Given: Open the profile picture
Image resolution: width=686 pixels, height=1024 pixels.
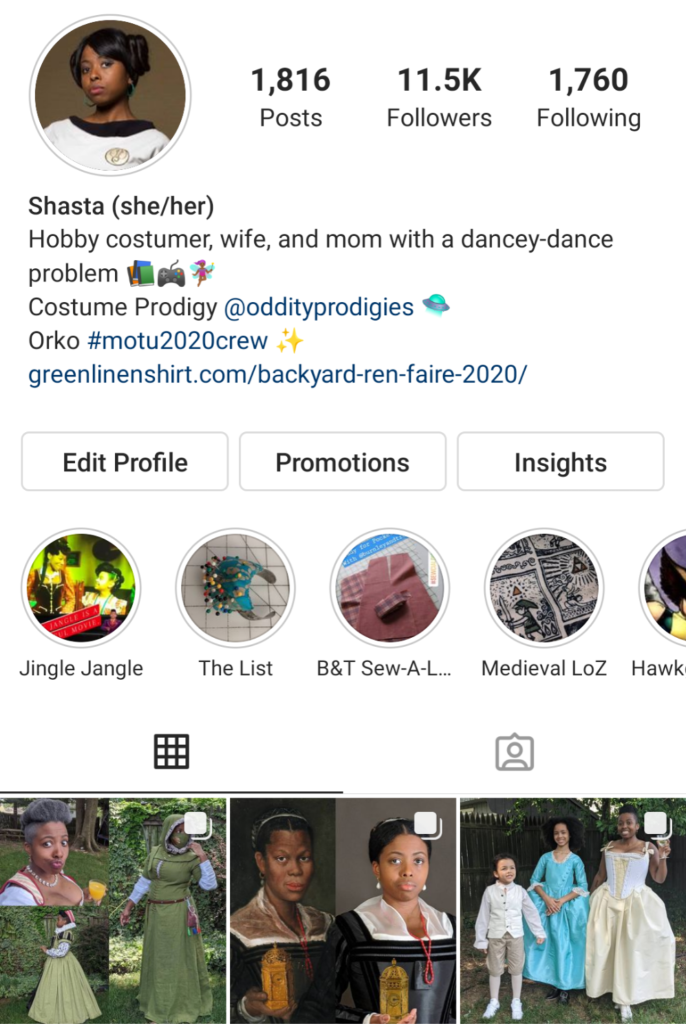Looking at the screenshot, I should click(110, 95).
